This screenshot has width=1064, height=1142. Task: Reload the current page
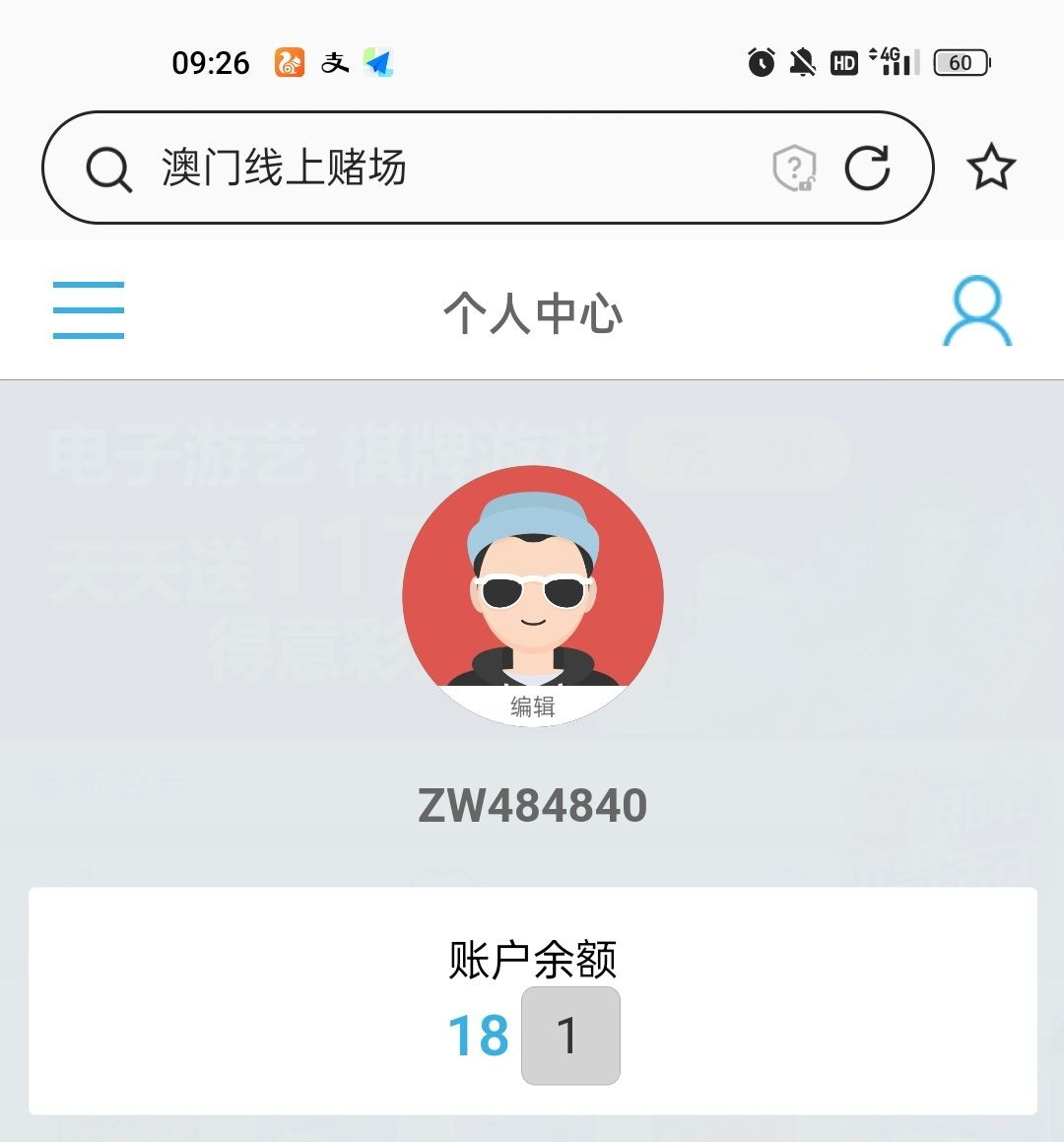(867, 168)
